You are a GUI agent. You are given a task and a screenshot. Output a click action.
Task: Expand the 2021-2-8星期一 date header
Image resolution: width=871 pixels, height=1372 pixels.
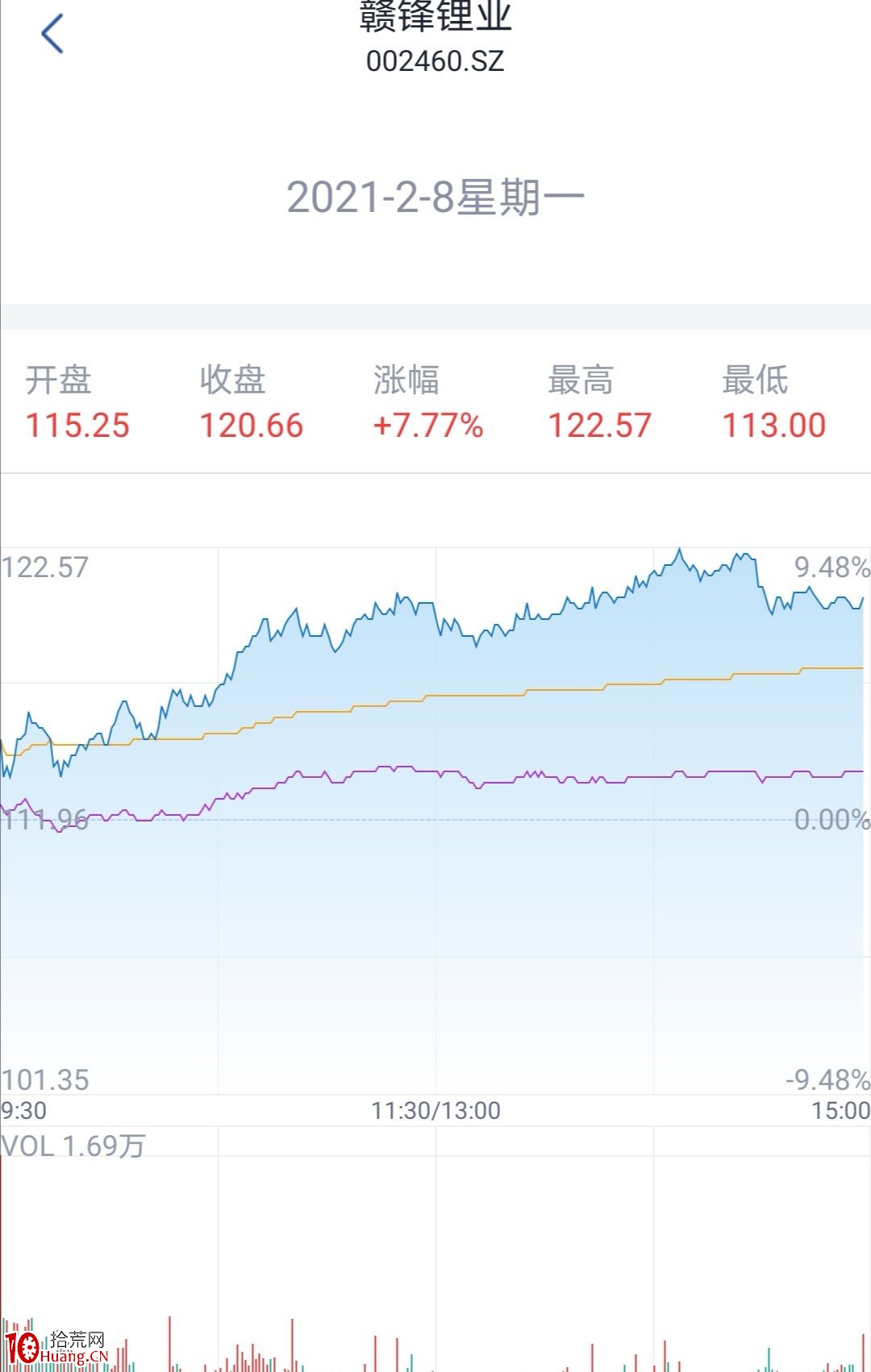point(435,197)
